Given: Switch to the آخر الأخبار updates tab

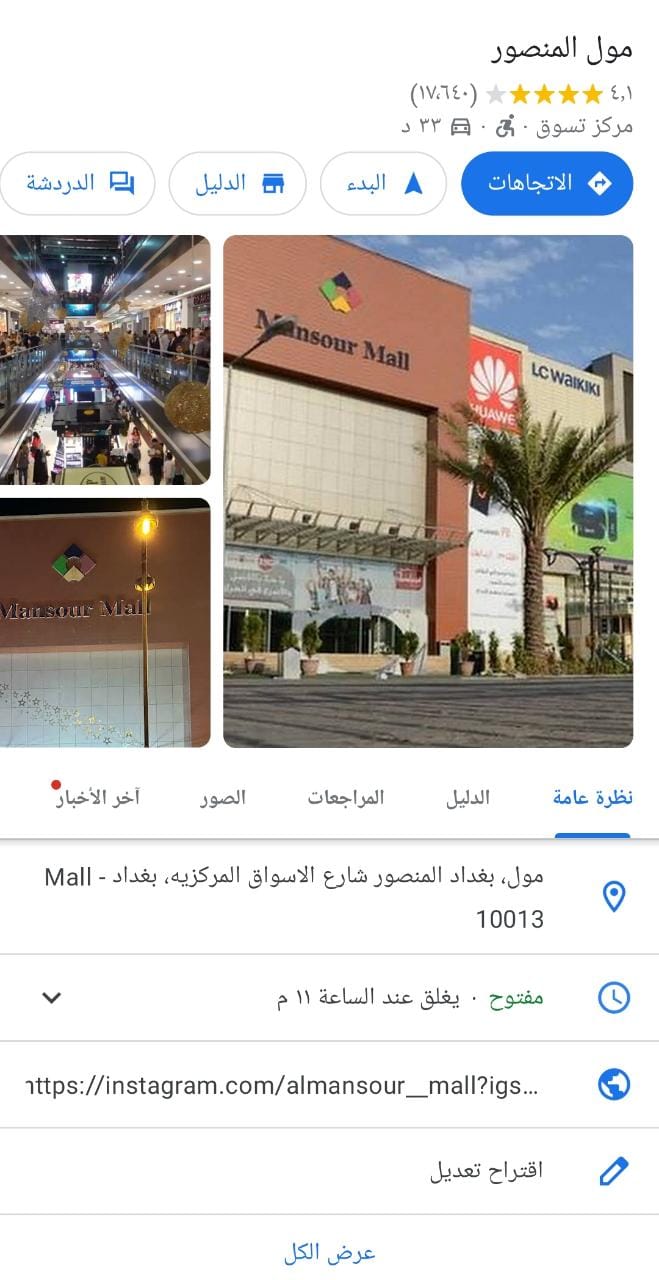Looking at the screenshot, I should pyautogui.click(x=98, y=798).
